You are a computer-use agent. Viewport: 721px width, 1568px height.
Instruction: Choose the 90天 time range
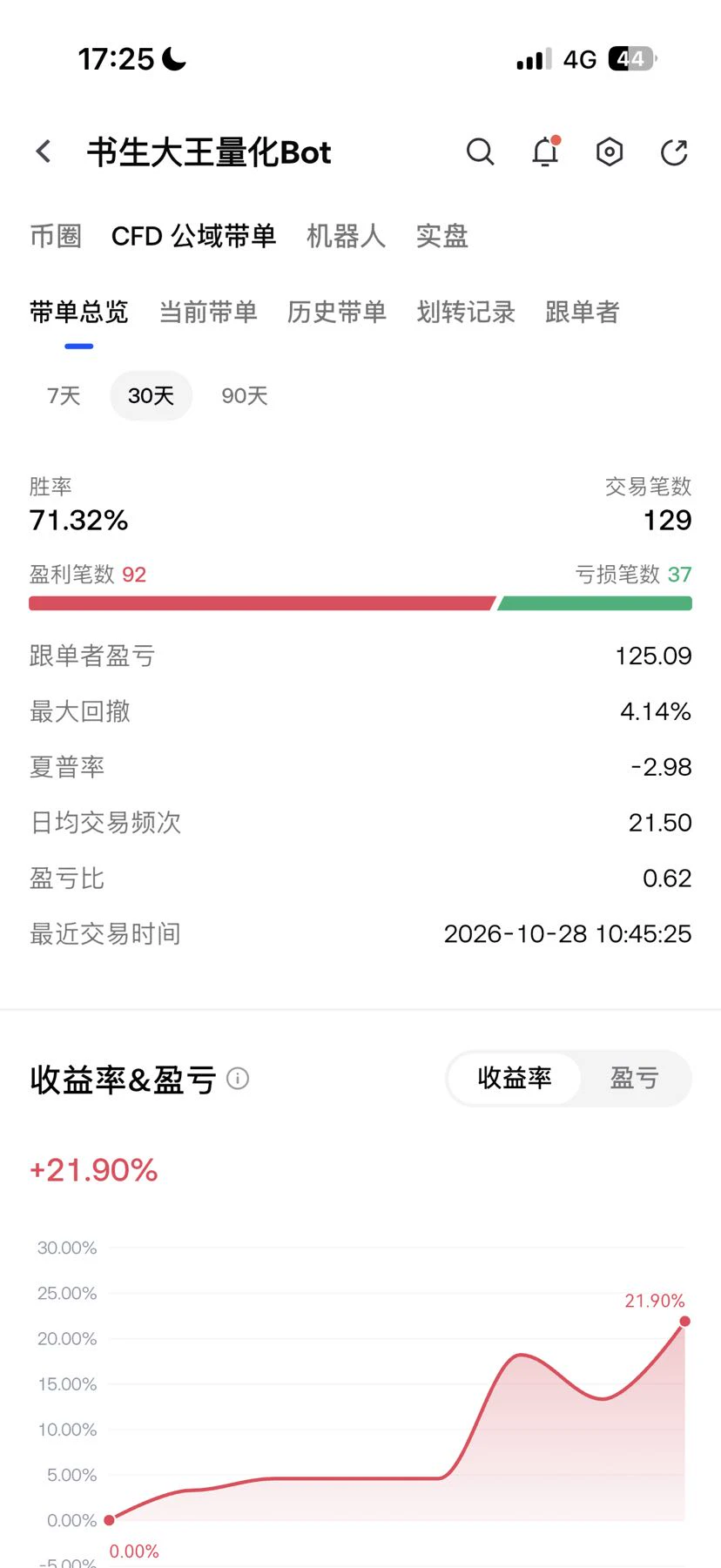point(245,396)
